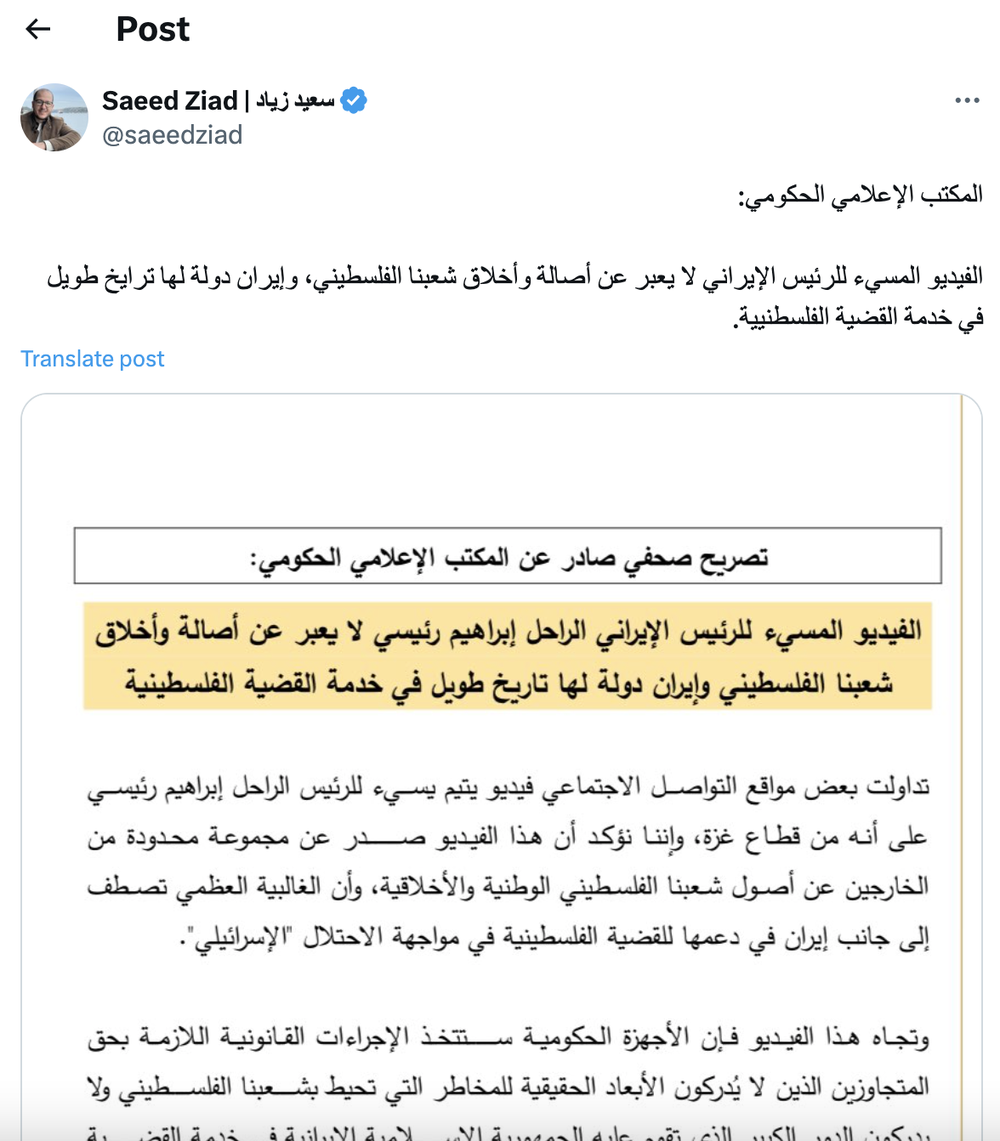
Task: Open the attached press statement image
Action: click(501, 767)
